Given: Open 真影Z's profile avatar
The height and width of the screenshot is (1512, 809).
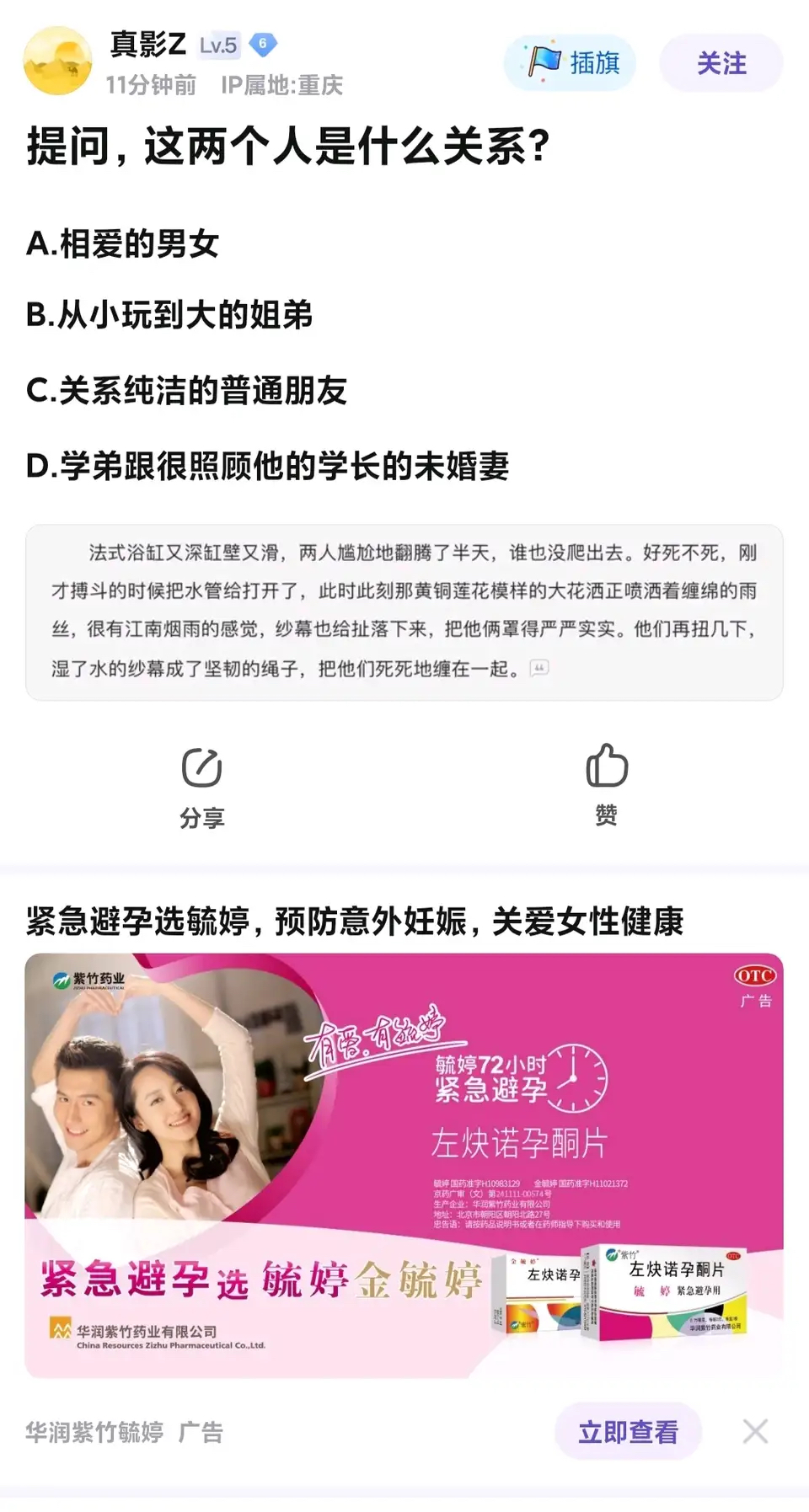Looking at the screenshot, I should pyautogui.click(x=57, y=61).
